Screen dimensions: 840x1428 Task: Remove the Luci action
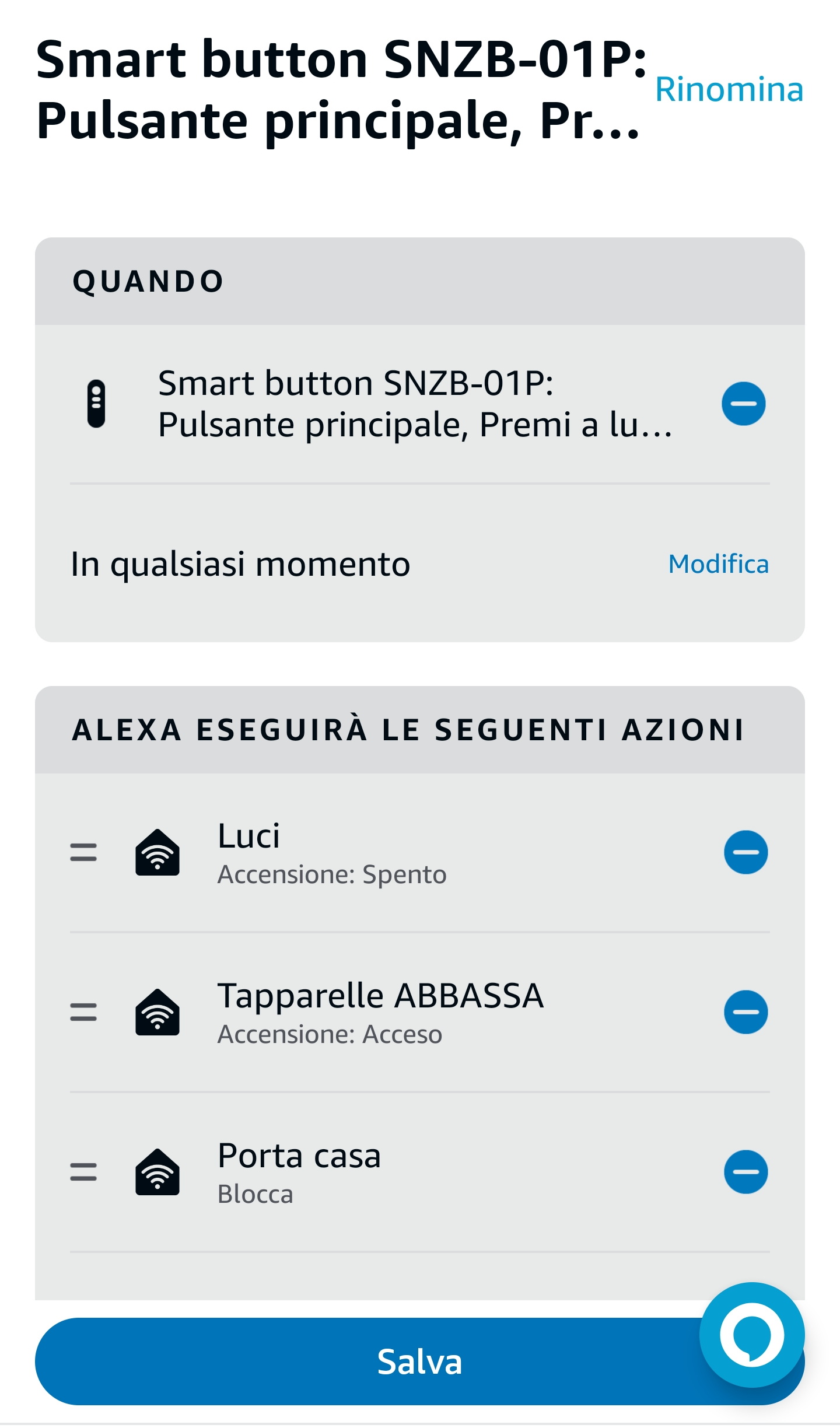[x=745, y=852]
